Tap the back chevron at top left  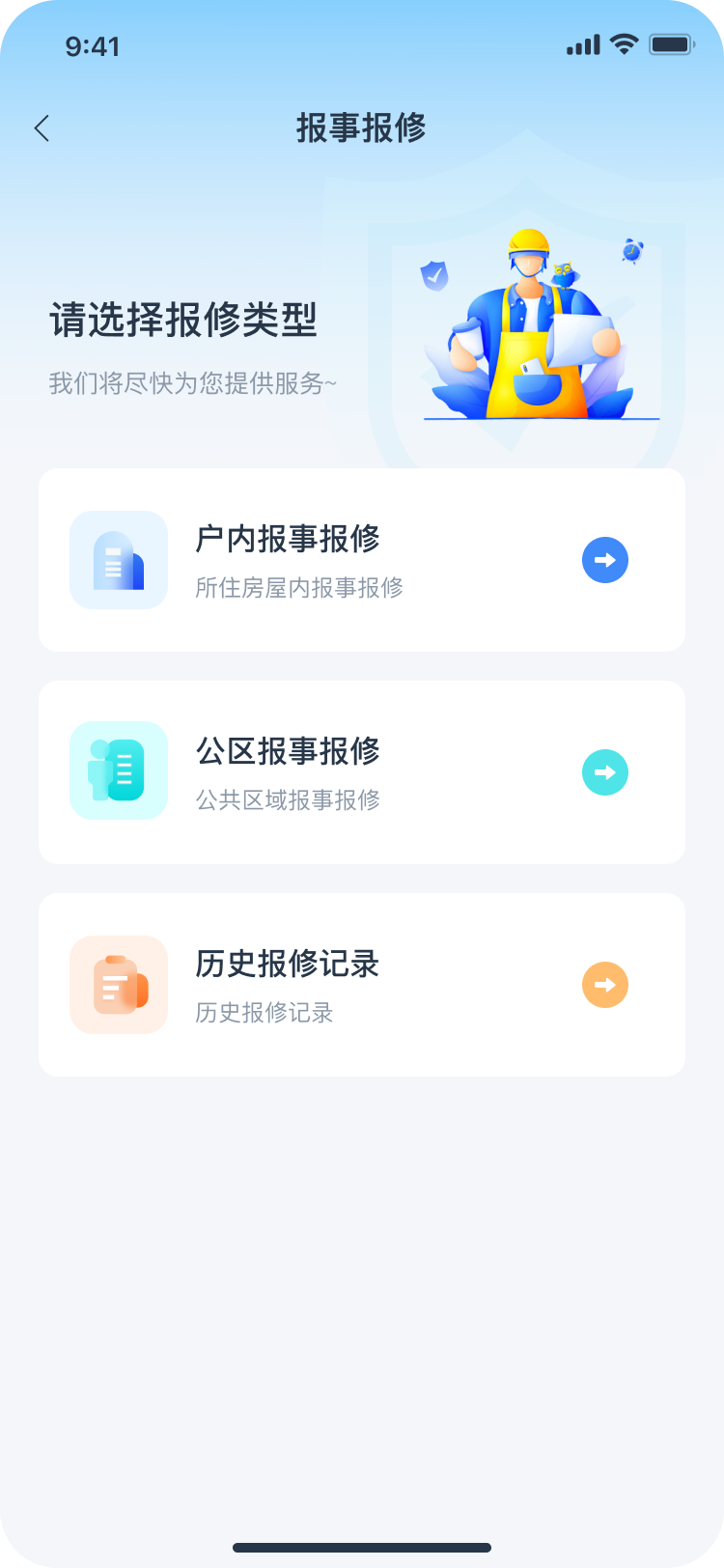(x=42, y=127)
